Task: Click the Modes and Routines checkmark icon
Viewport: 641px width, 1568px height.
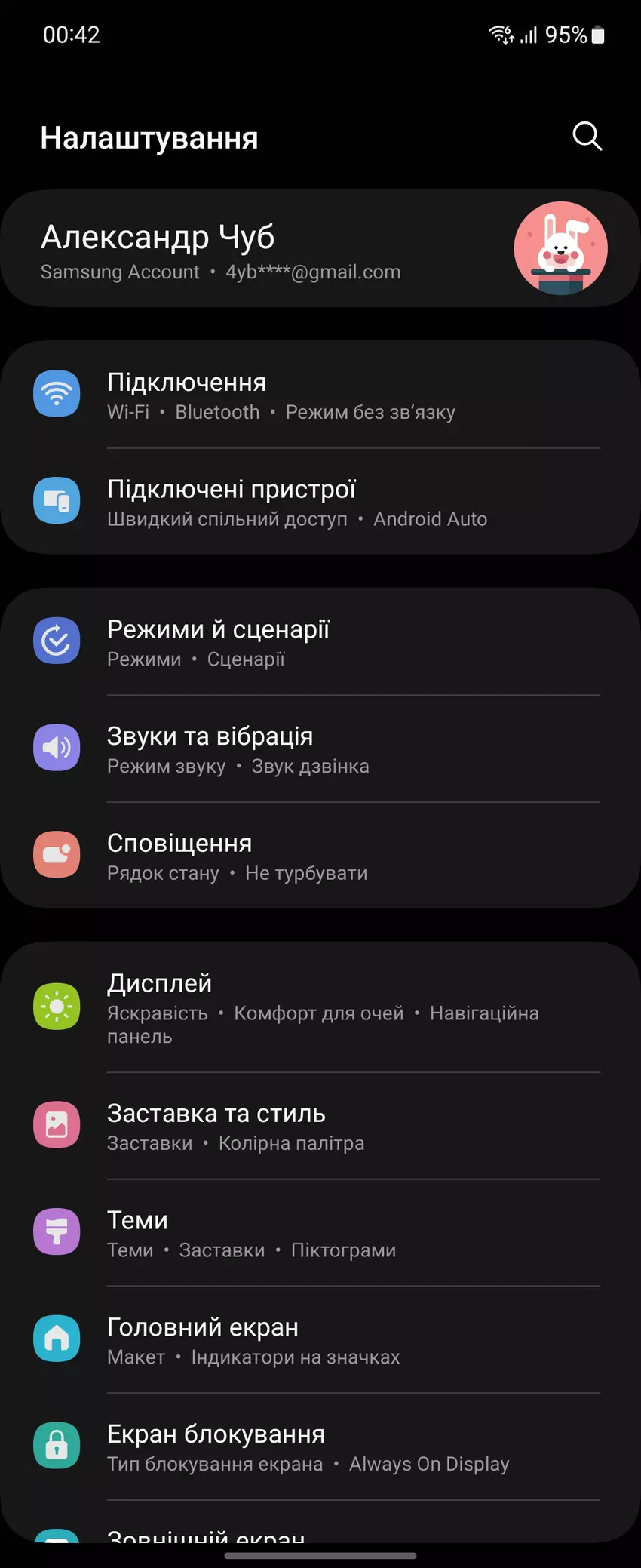Action: (x=57, y=641)
